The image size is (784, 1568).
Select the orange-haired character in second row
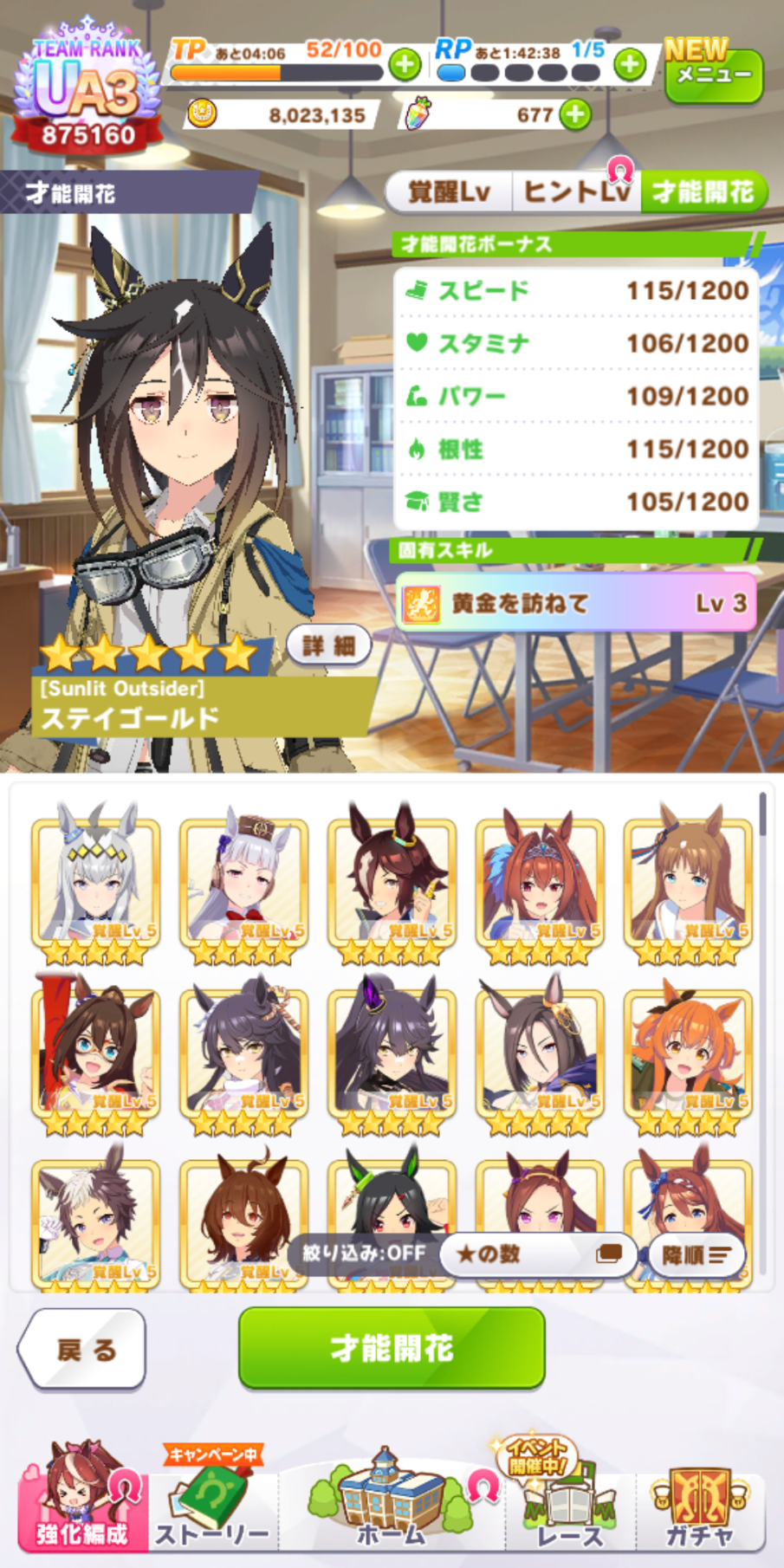688,1053
